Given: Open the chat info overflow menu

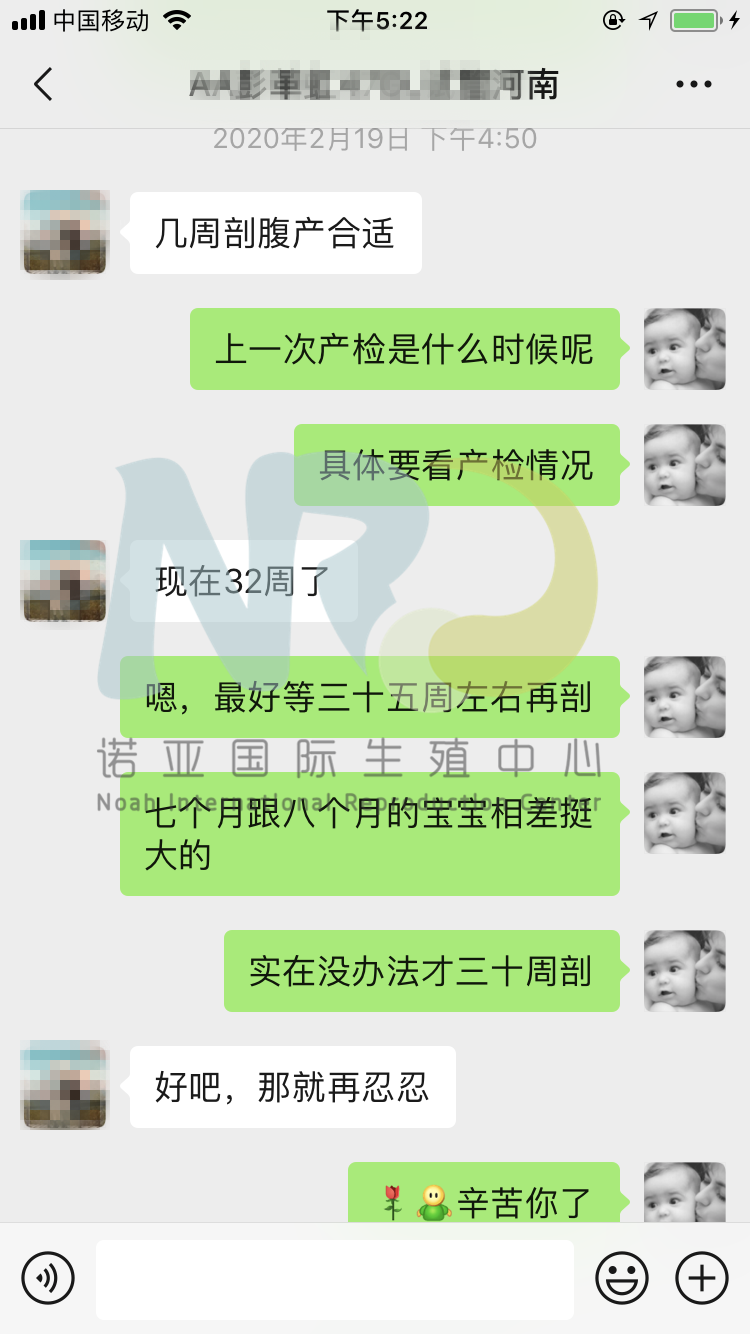Looking at the screenshot, I should click(x=693, y=85).
